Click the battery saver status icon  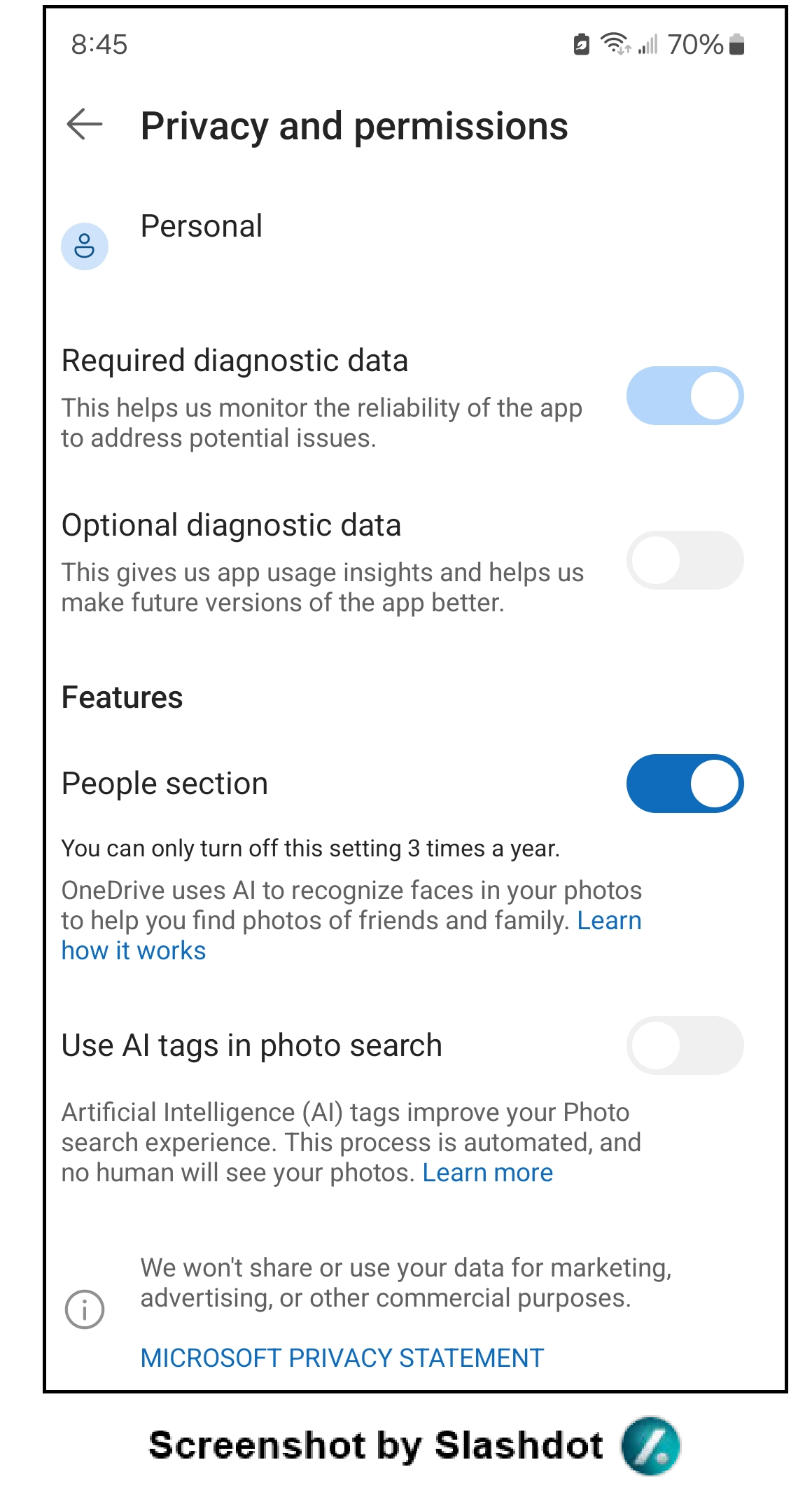pos(582,44)
